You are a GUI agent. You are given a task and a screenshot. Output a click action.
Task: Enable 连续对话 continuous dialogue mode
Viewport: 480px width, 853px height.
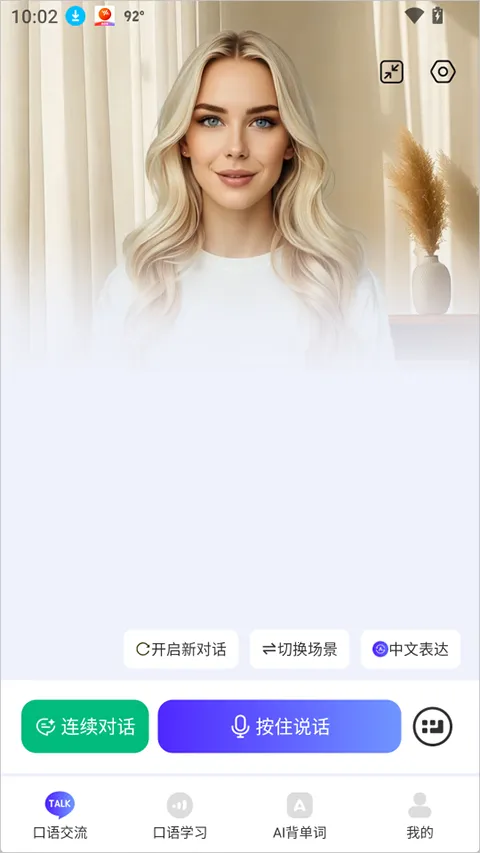tap(85, 726)
